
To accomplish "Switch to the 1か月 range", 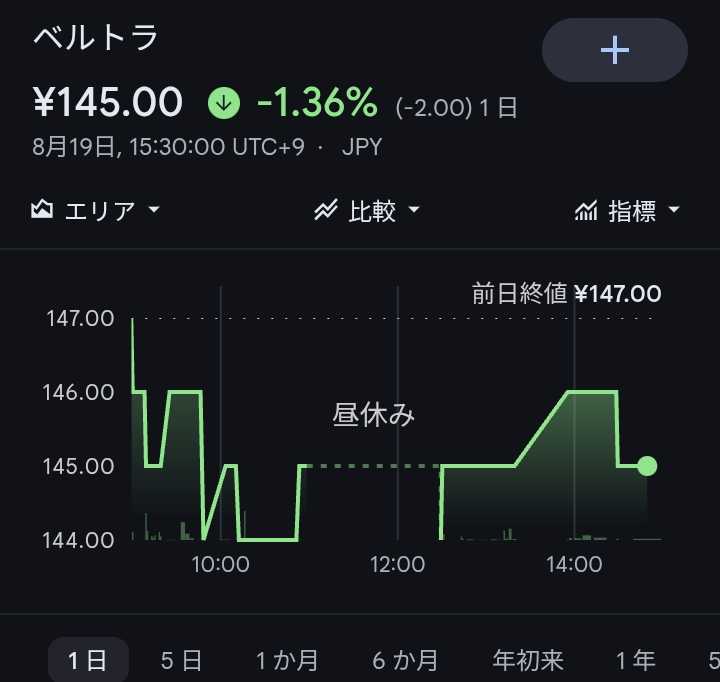I will click(287, 660).
